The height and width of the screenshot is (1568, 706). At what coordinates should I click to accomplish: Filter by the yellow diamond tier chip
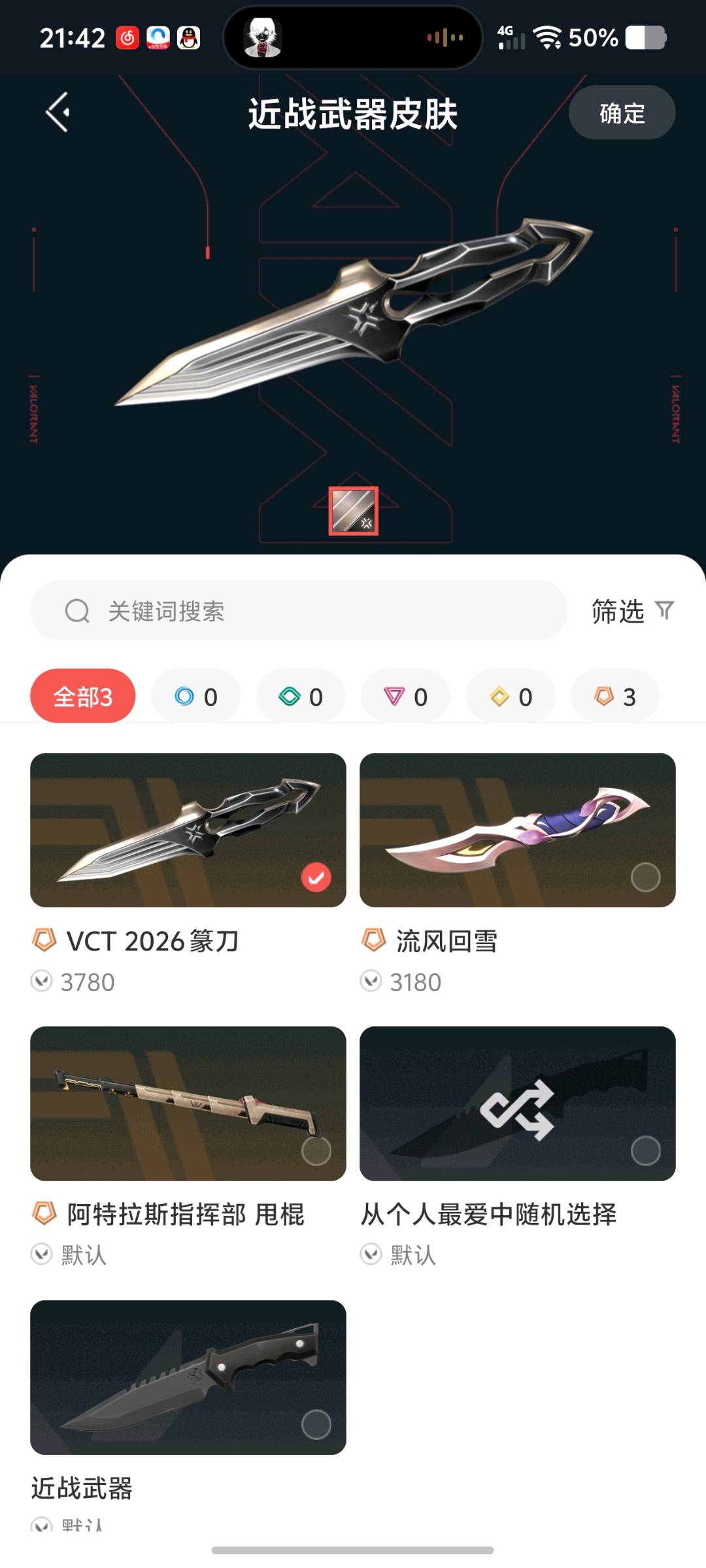coord(511,696)
